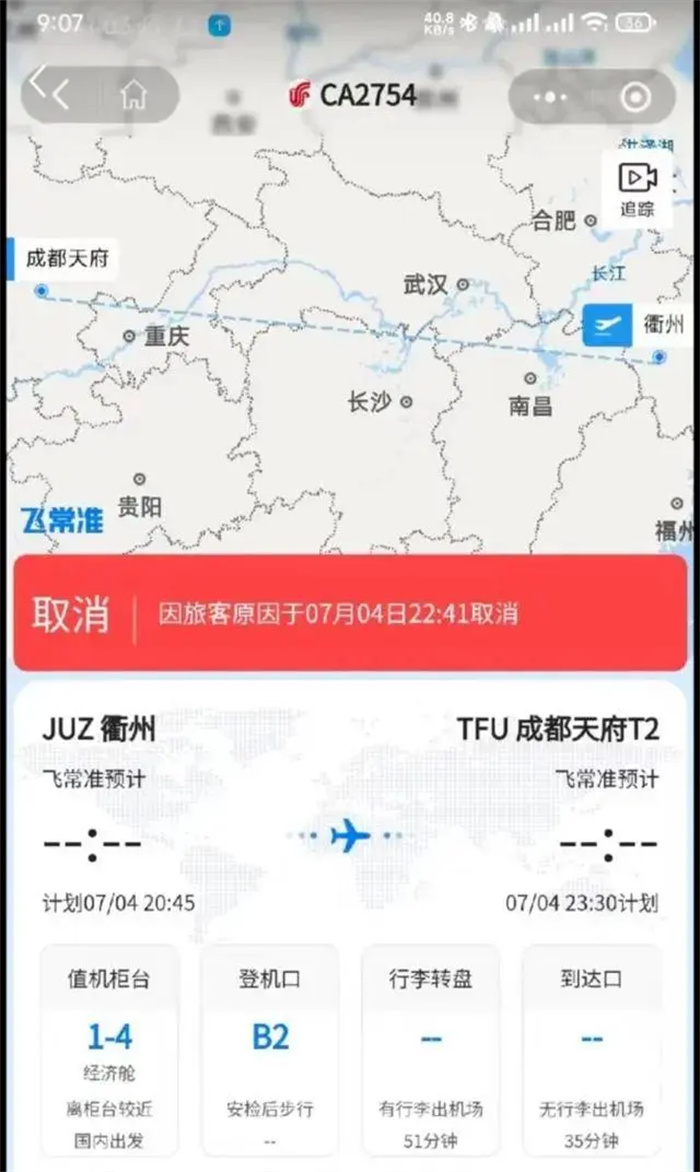This screenshot has height=1172, width=700.
Task: Open the mini program more options menu
Action: click(x=550, y=97)
